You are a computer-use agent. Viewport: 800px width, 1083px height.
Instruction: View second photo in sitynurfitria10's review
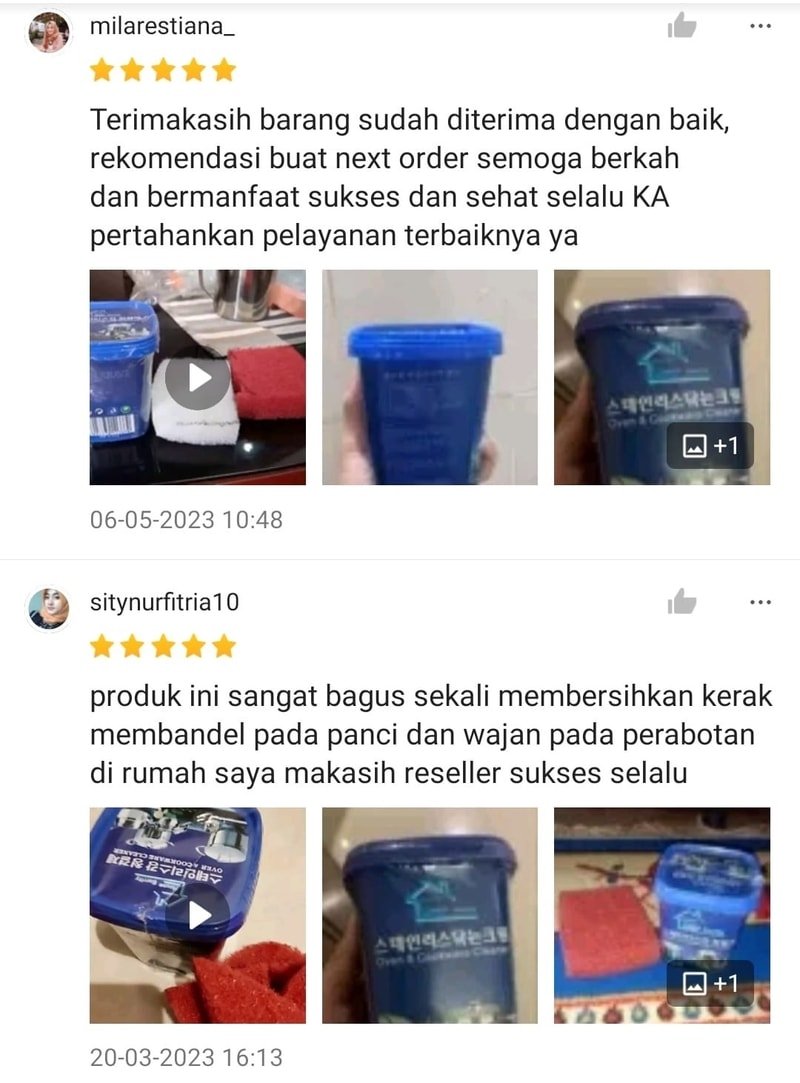(x=429, y=914)
